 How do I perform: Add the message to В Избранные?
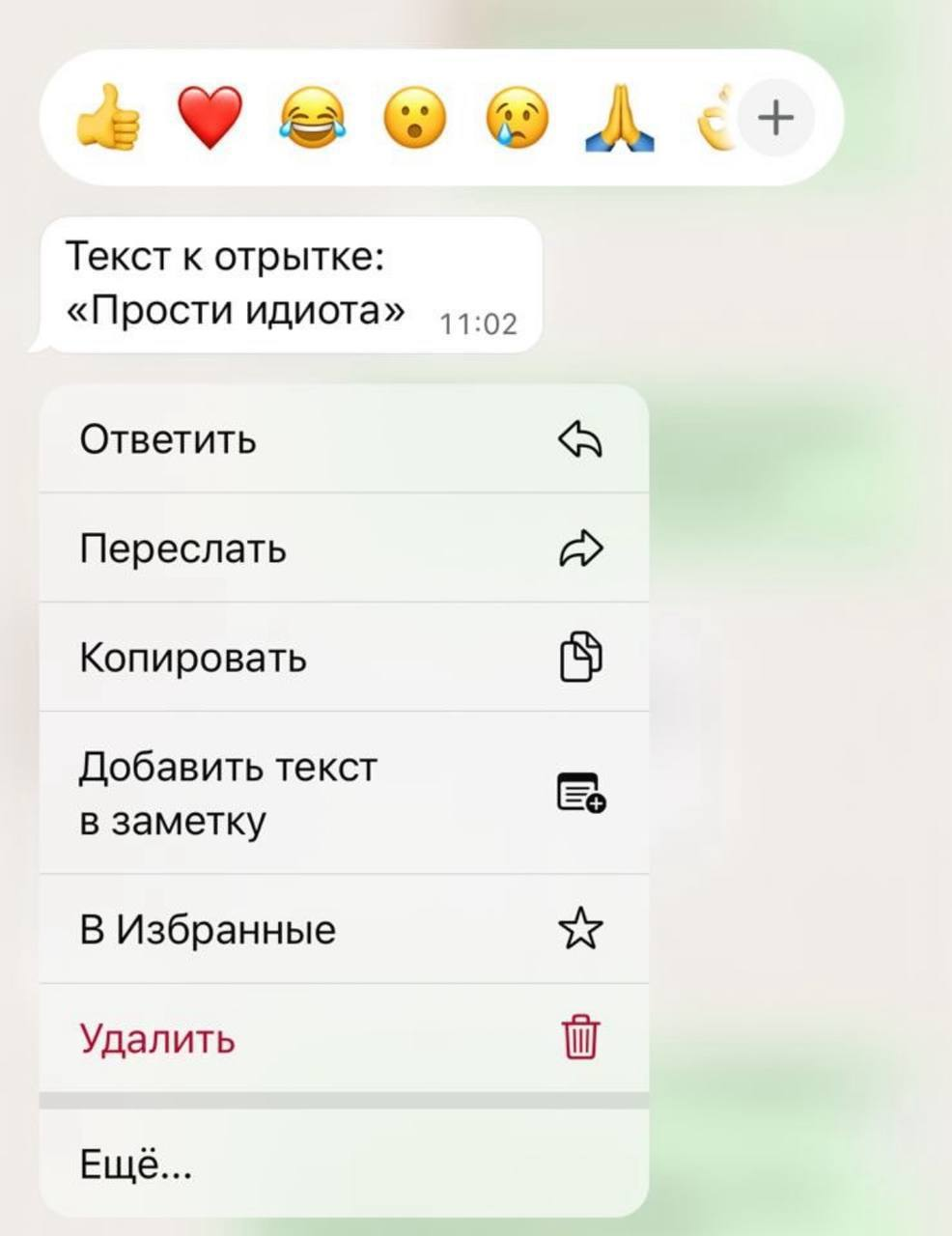(344, 930)
